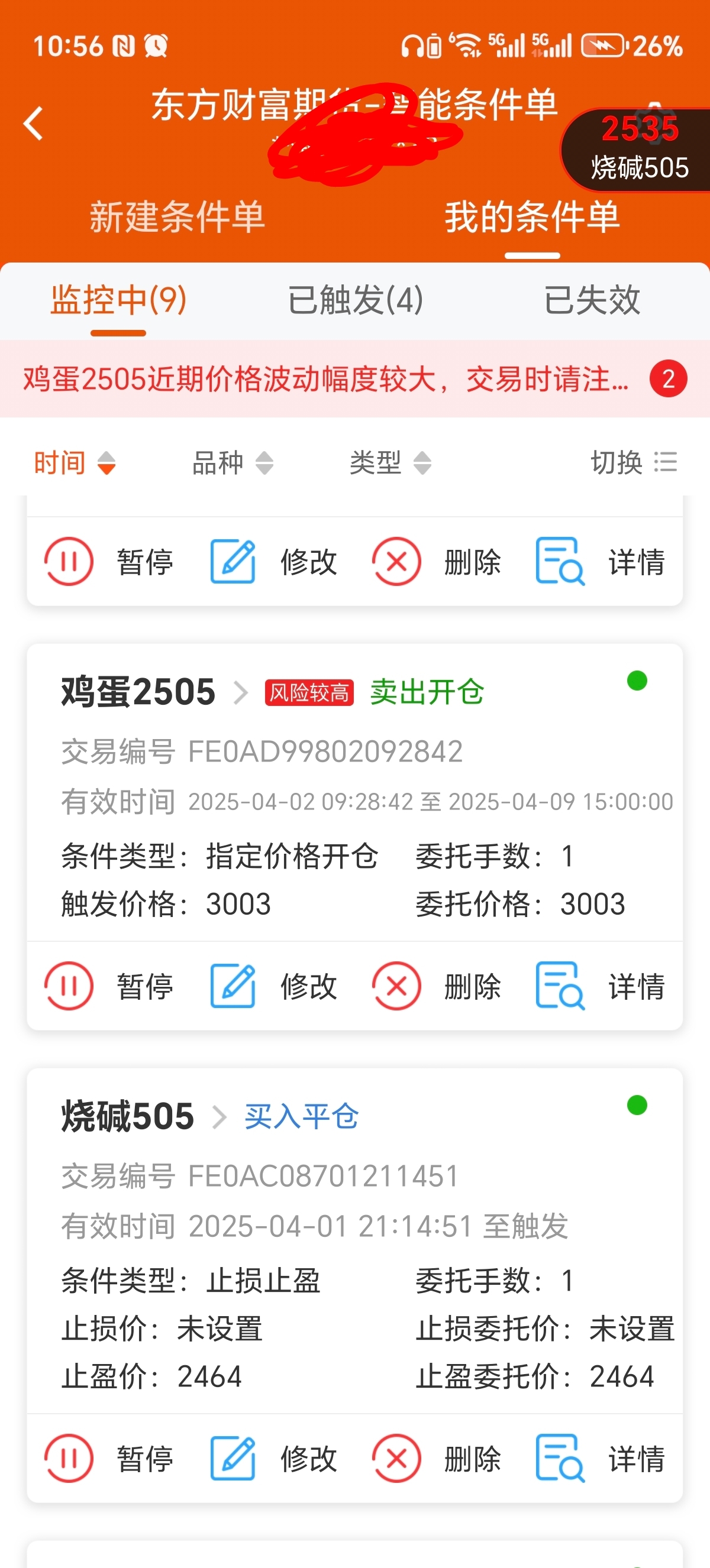The image size is (710, 1568).
Task: Switch to the 已触发(4) tab
Action: tap(355, 301)
